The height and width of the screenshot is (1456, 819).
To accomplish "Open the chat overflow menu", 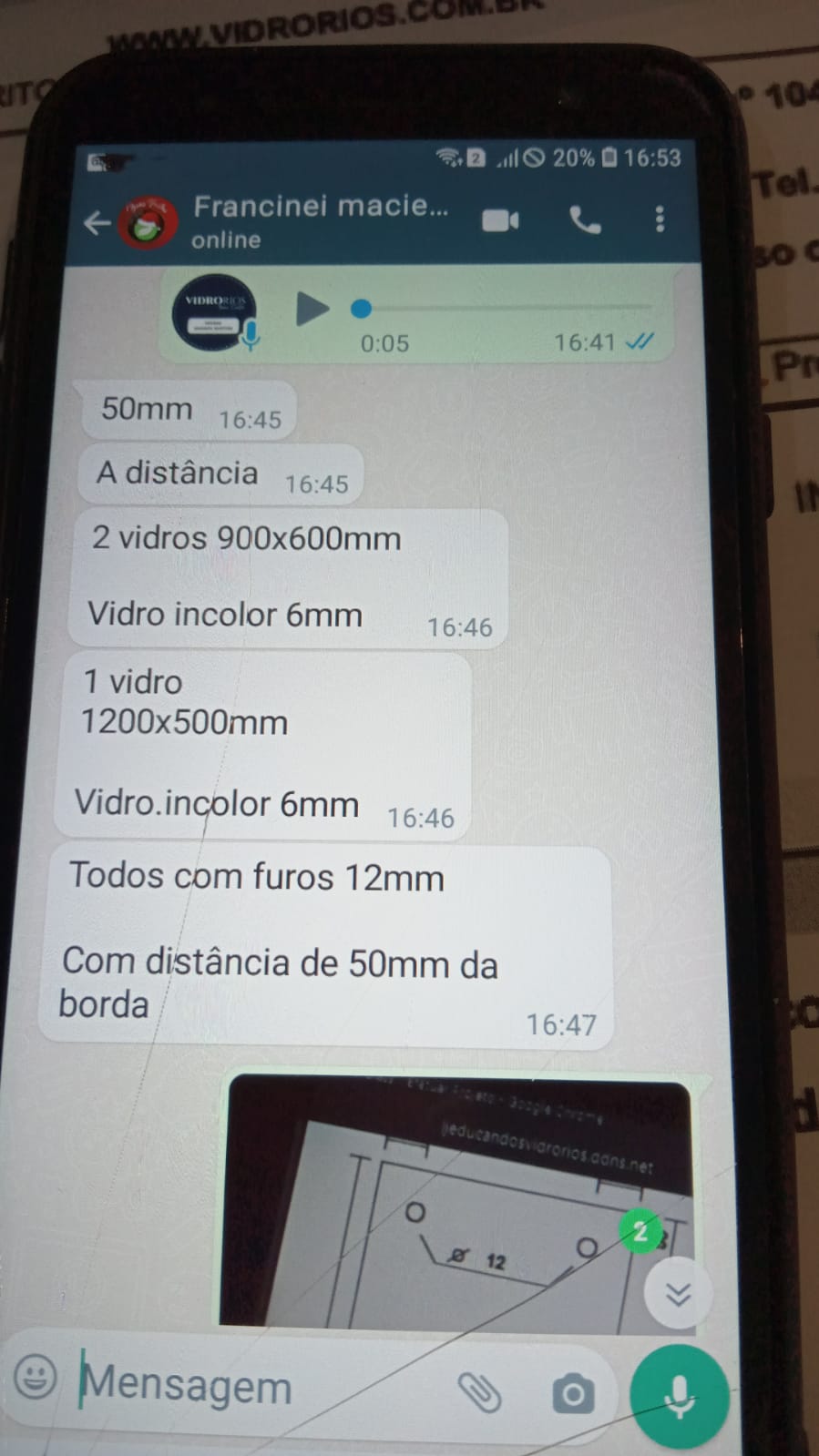I will (x=660, y=219).
